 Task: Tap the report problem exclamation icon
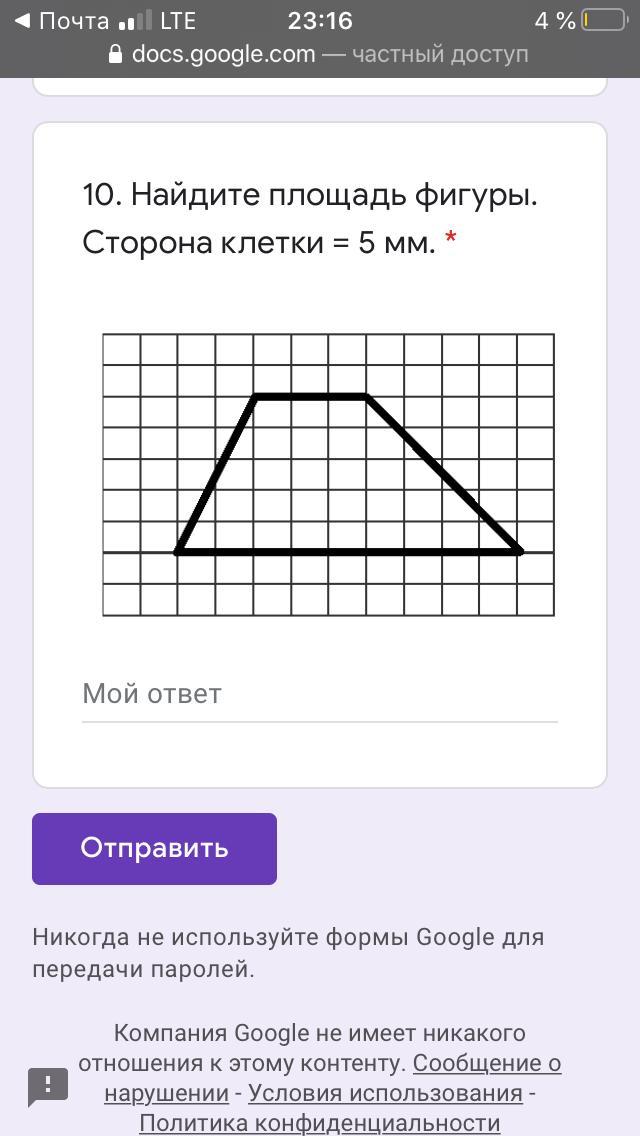coord(48,1085)
